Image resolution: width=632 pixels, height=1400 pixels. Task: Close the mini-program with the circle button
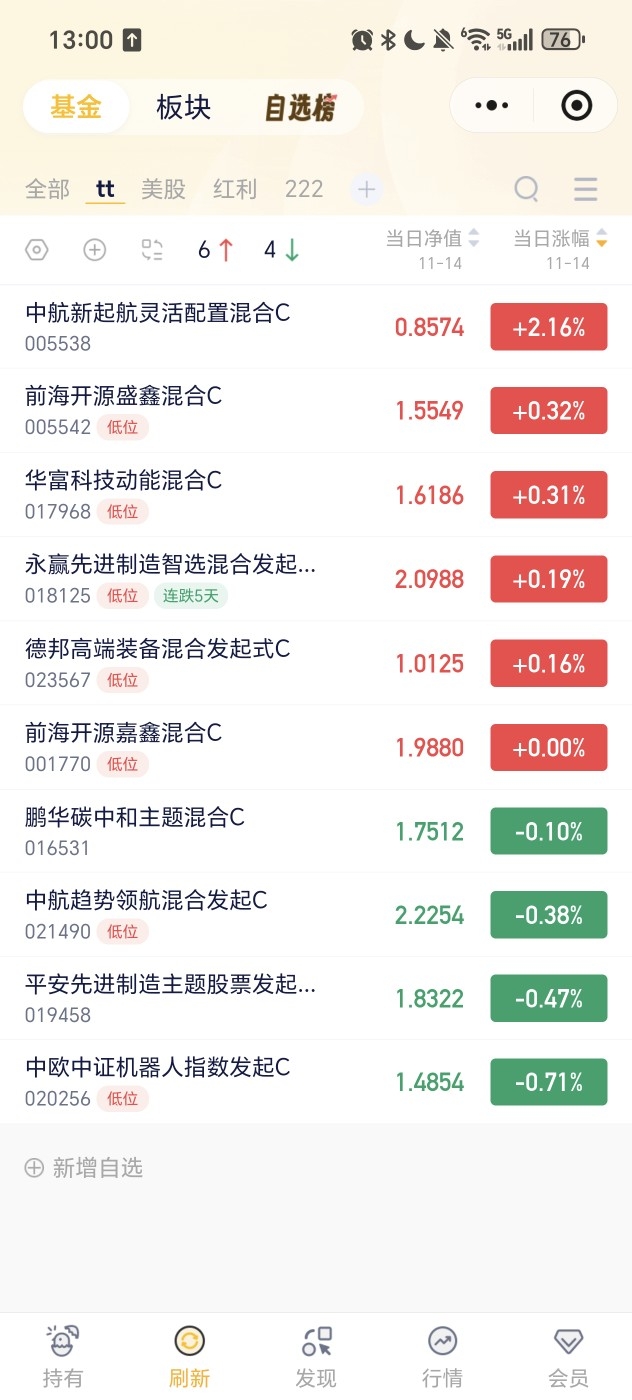pyautogui.click(x=577, y=105)
